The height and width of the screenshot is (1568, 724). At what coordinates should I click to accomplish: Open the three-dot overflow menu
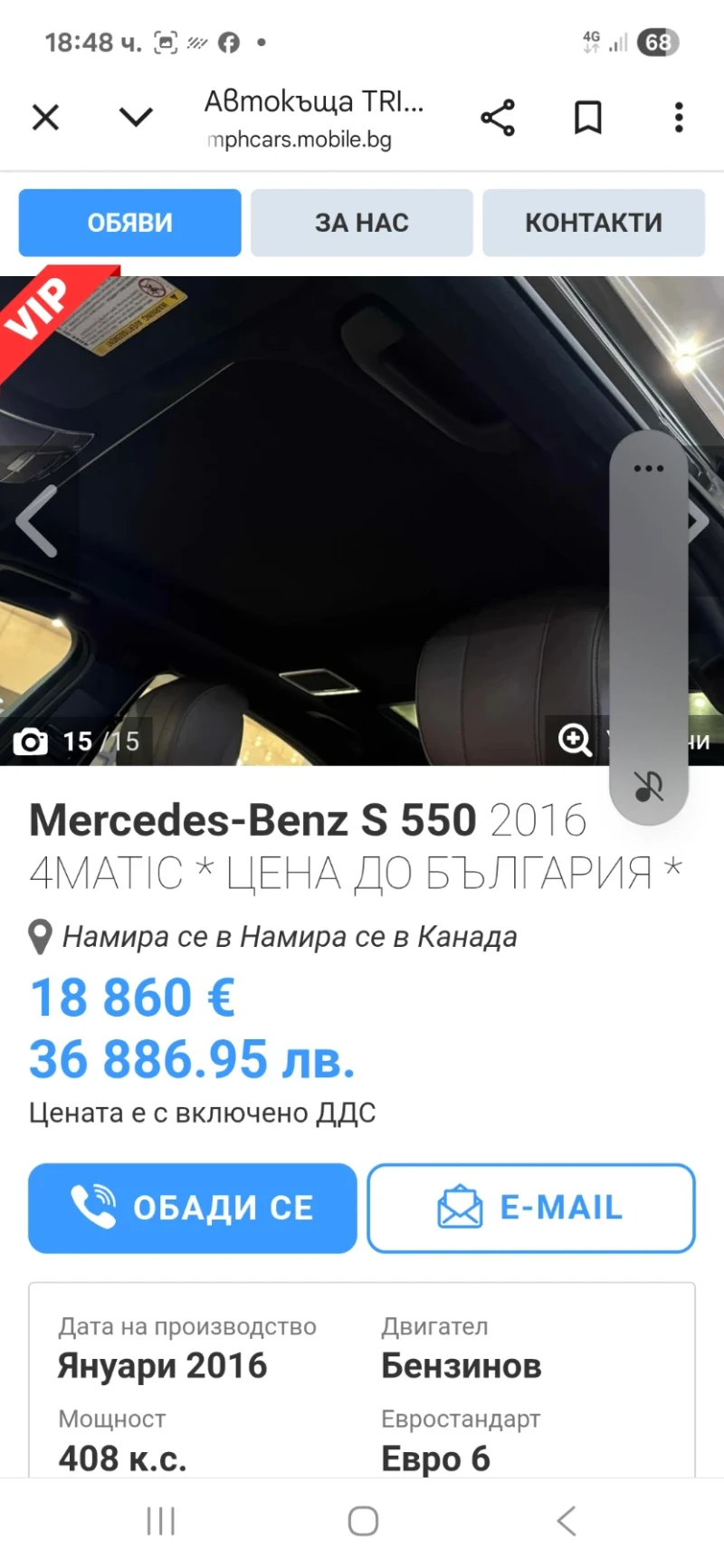pyautogui.click(x=678, y=116)
